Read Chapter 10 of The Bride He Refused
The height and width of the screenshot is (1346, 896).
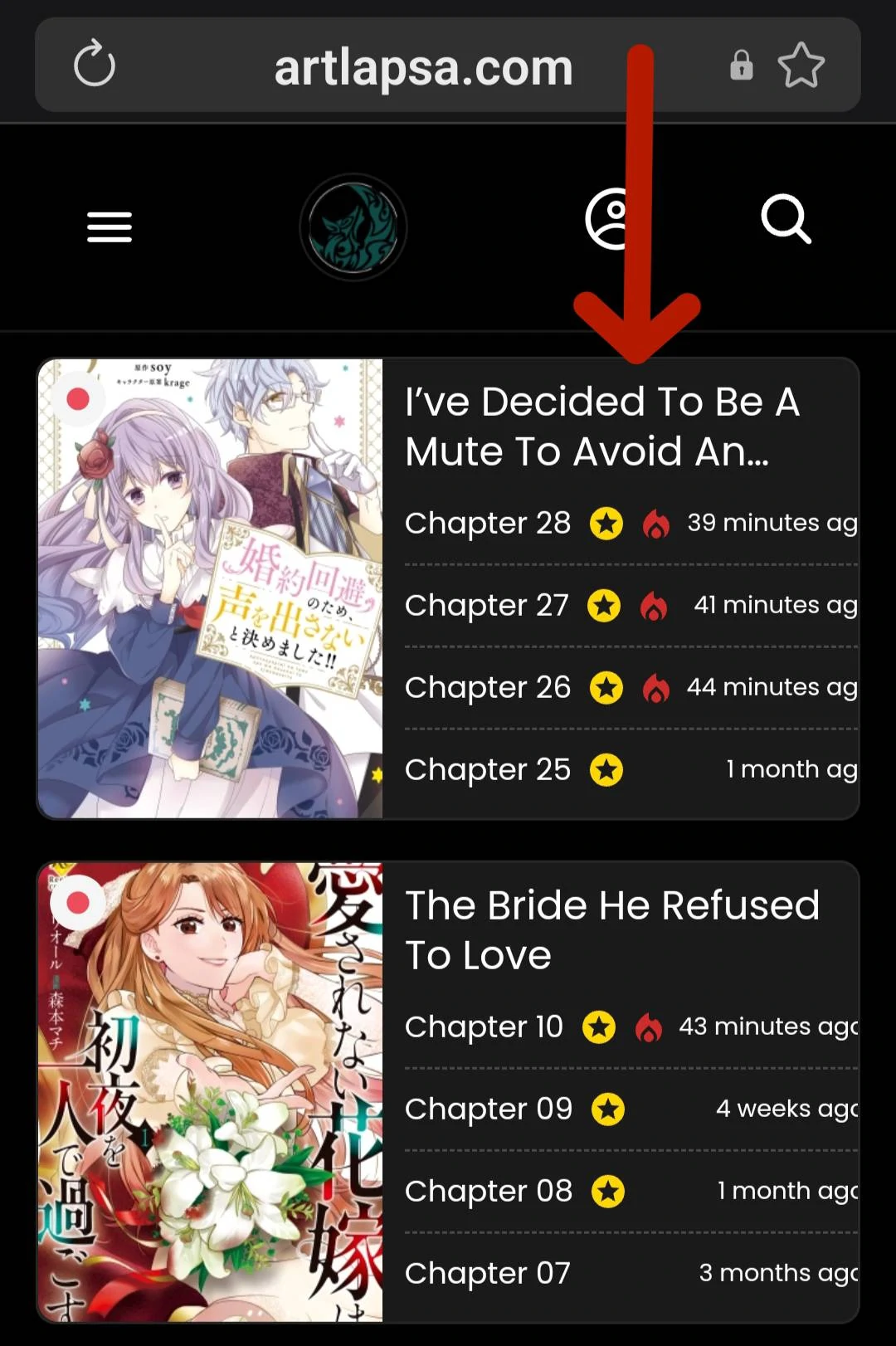click(483, 1027)
